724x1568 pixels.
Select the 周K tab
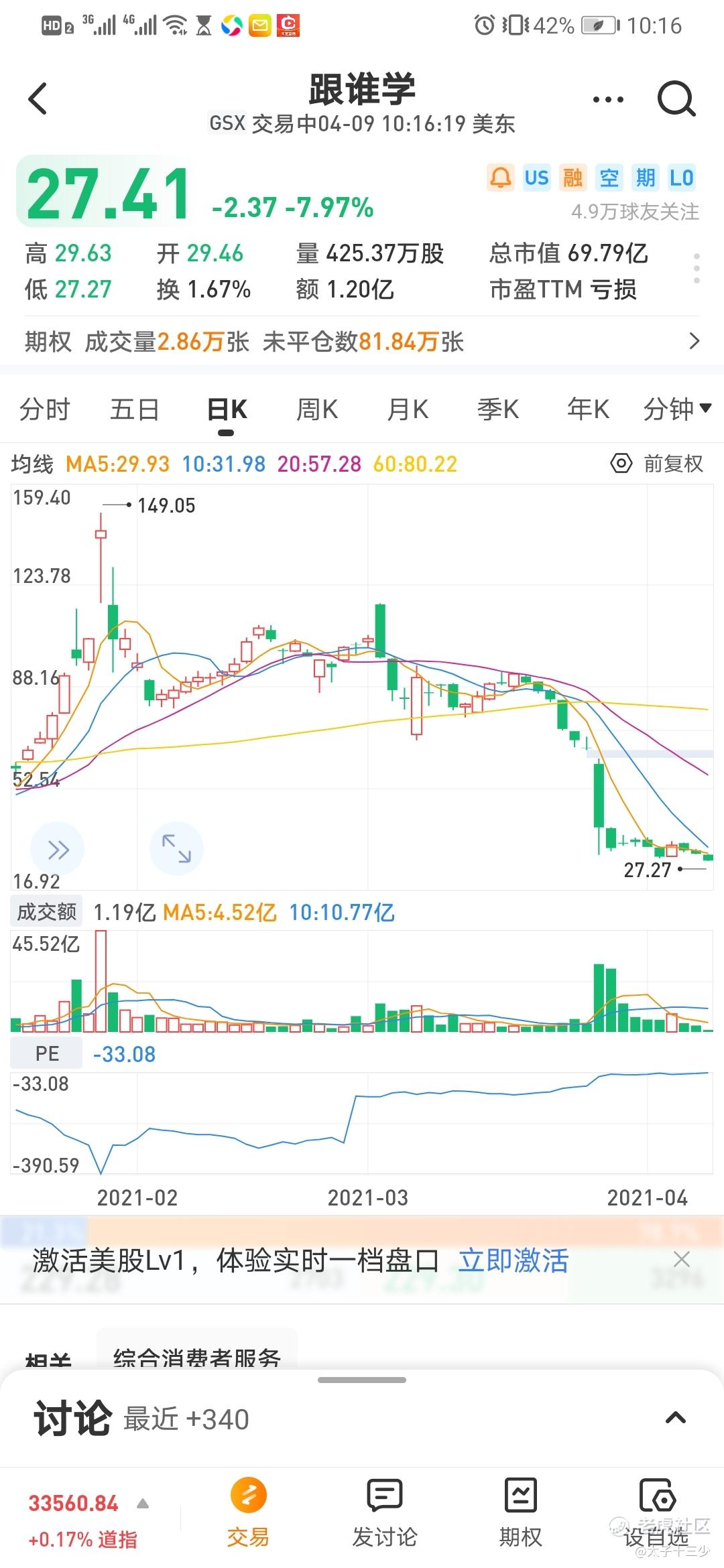click(x=317, y=409)
